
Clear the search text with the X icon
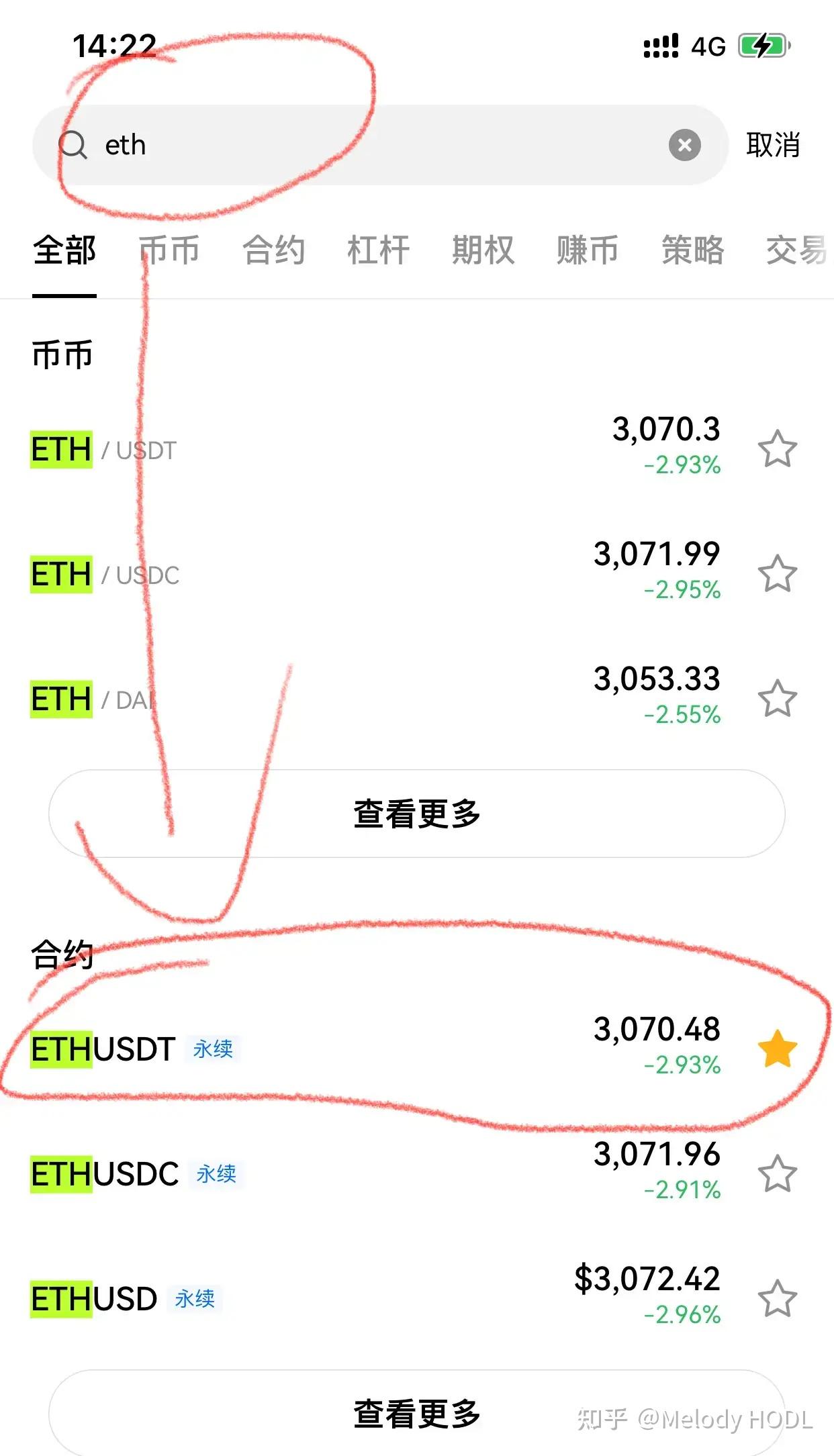pyautogui.click(x=684, y=145)
